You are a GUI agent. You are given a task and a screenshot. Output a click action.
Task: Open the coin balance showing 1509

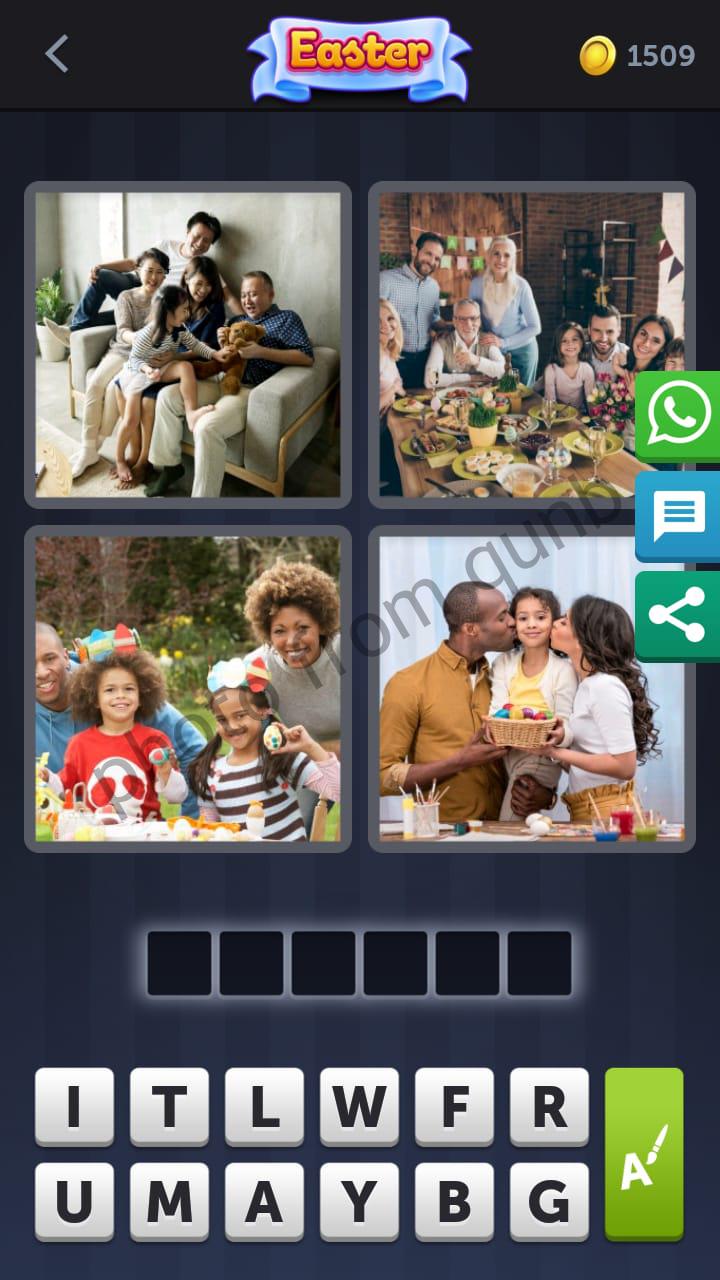tap(637, 55)
